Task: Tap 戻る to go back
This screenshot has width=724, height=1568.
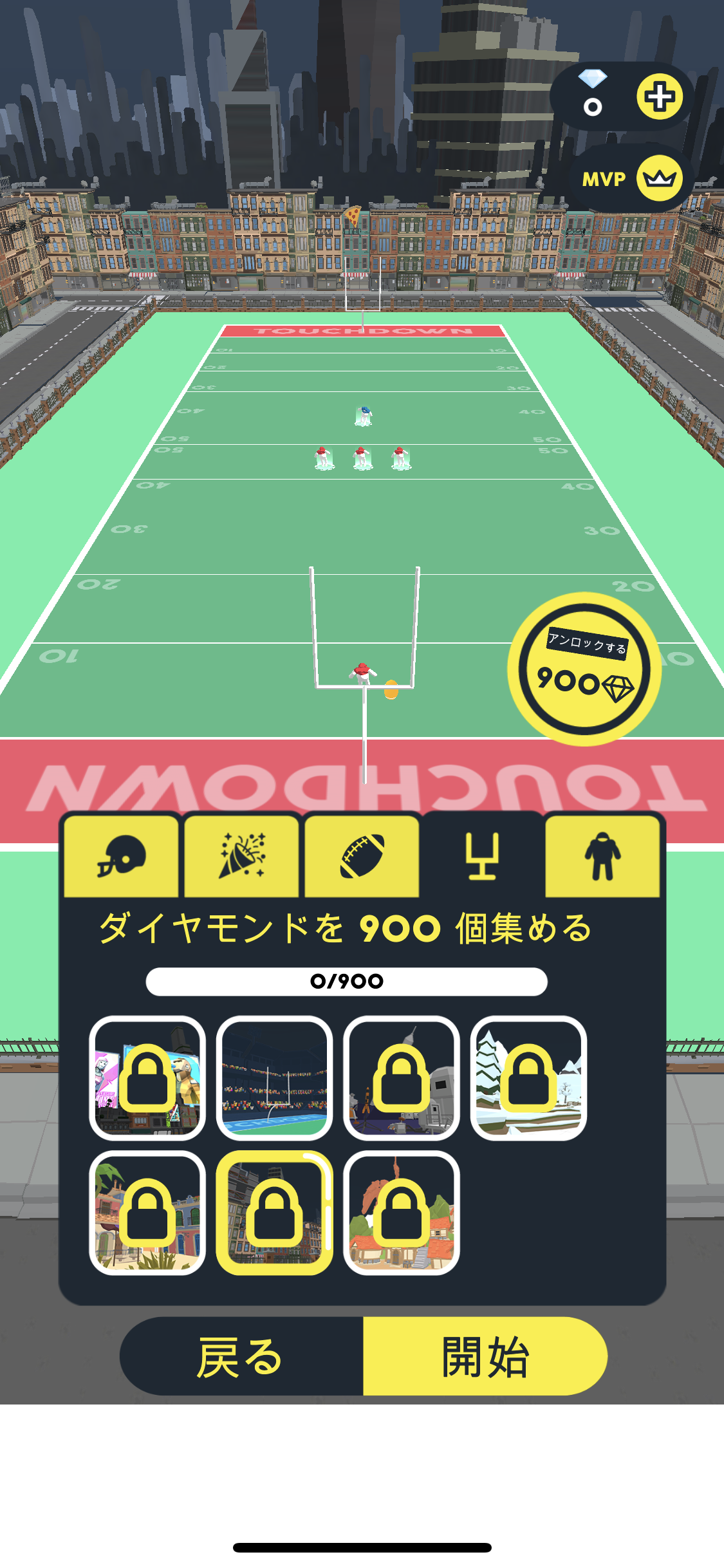Action: click(241, 1356)
